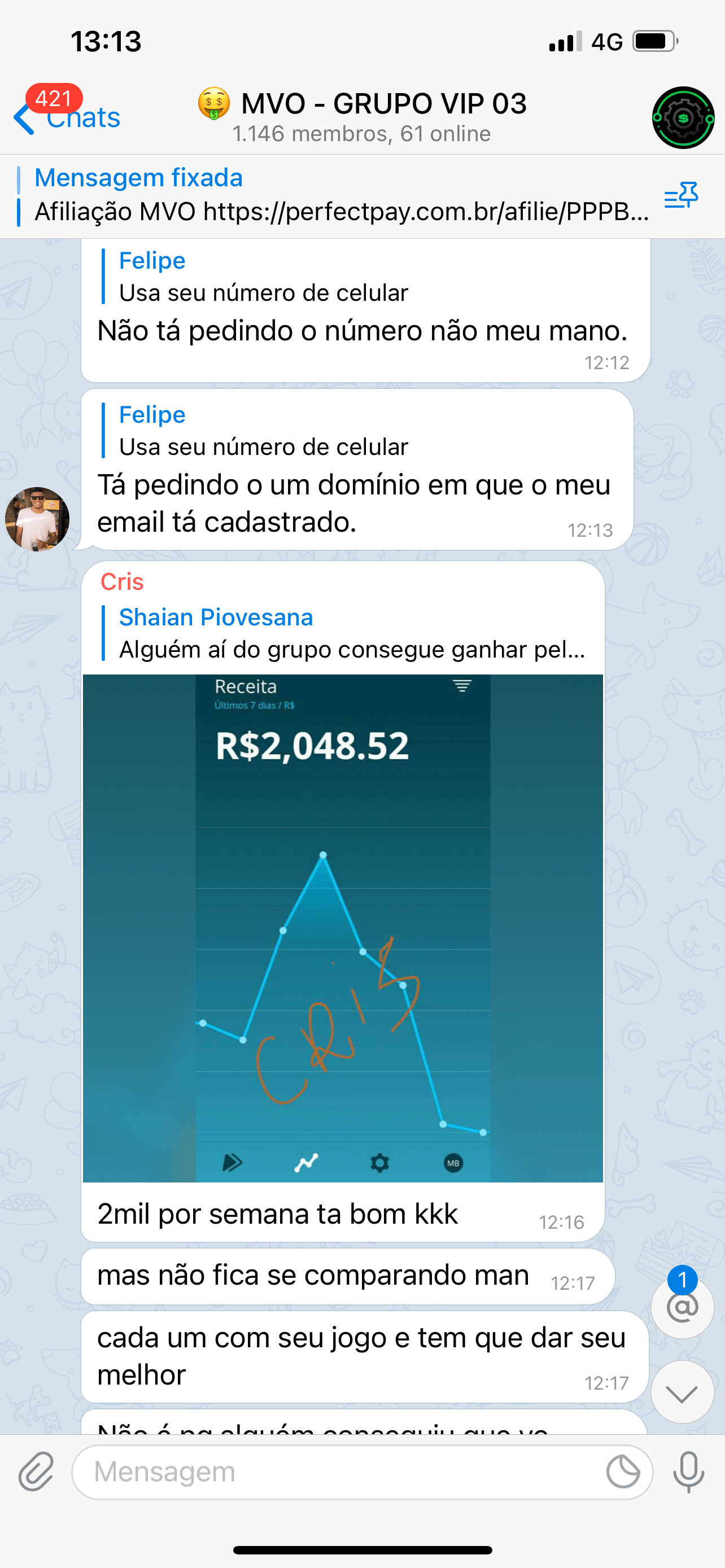
Task: Jump to the latest messages in the chat
Action: pos(682,1392)
